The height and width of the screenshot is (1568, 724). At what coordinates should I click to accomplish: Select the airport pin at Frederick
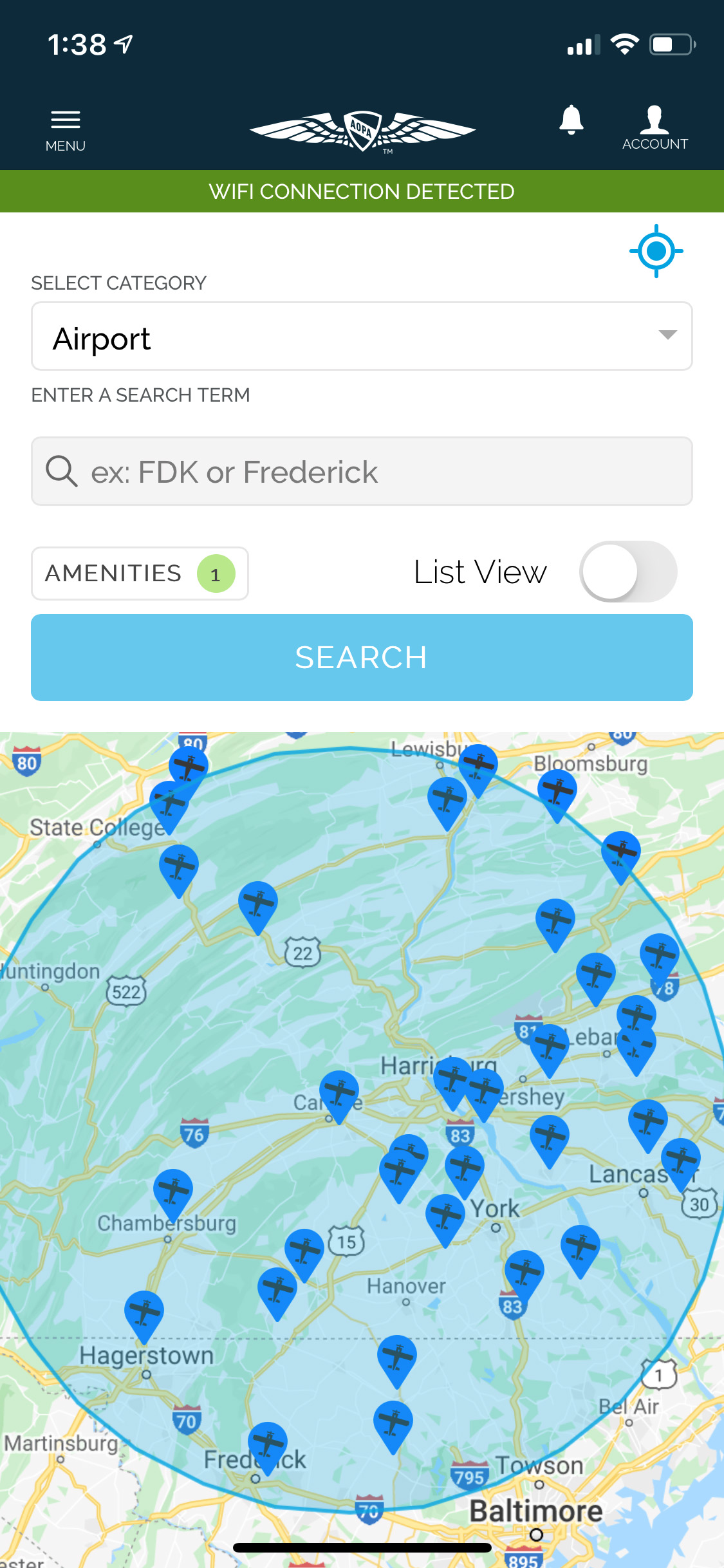[x=268, y=1442]
